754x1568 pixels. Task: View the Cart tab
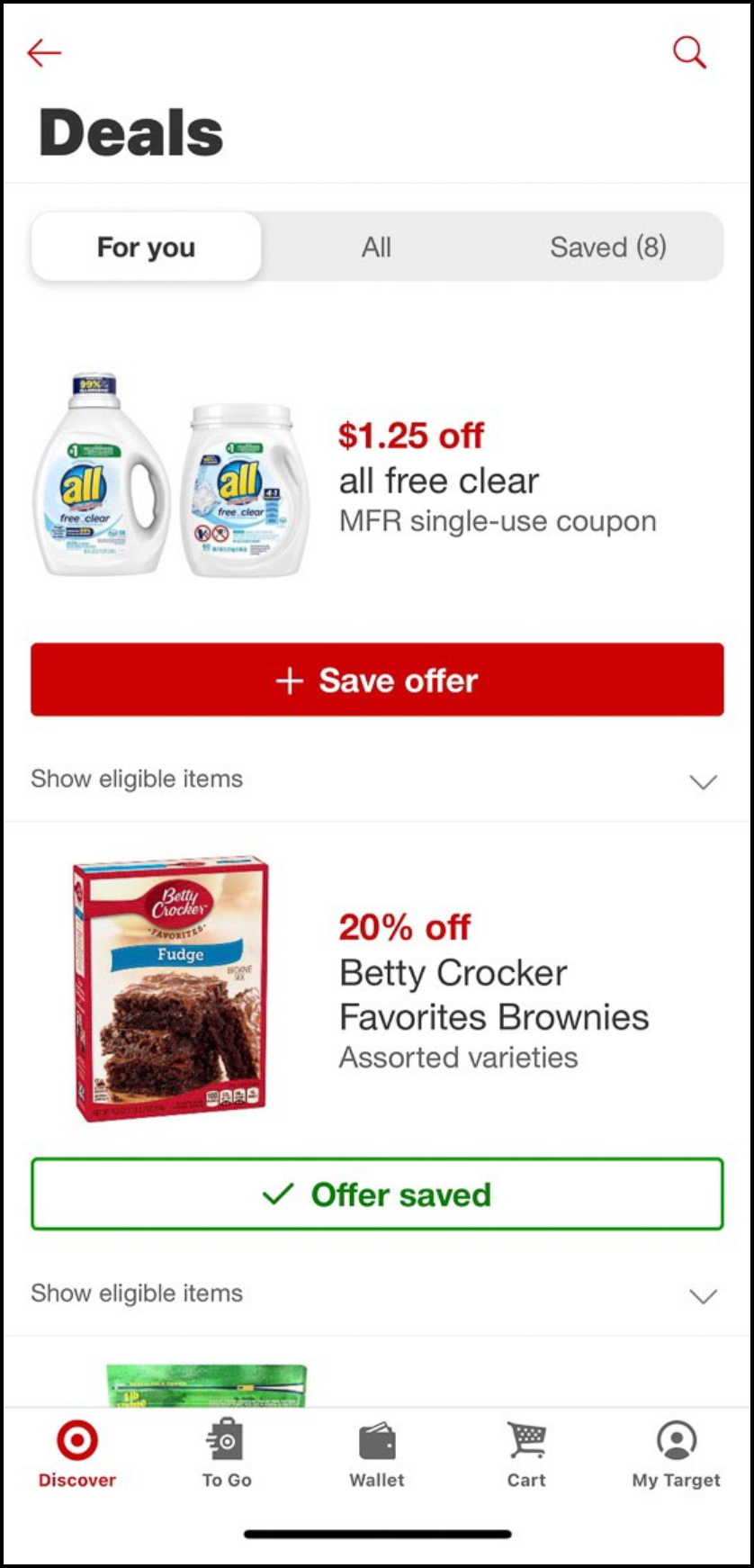pyautogui.click(x=526, y=1455)
